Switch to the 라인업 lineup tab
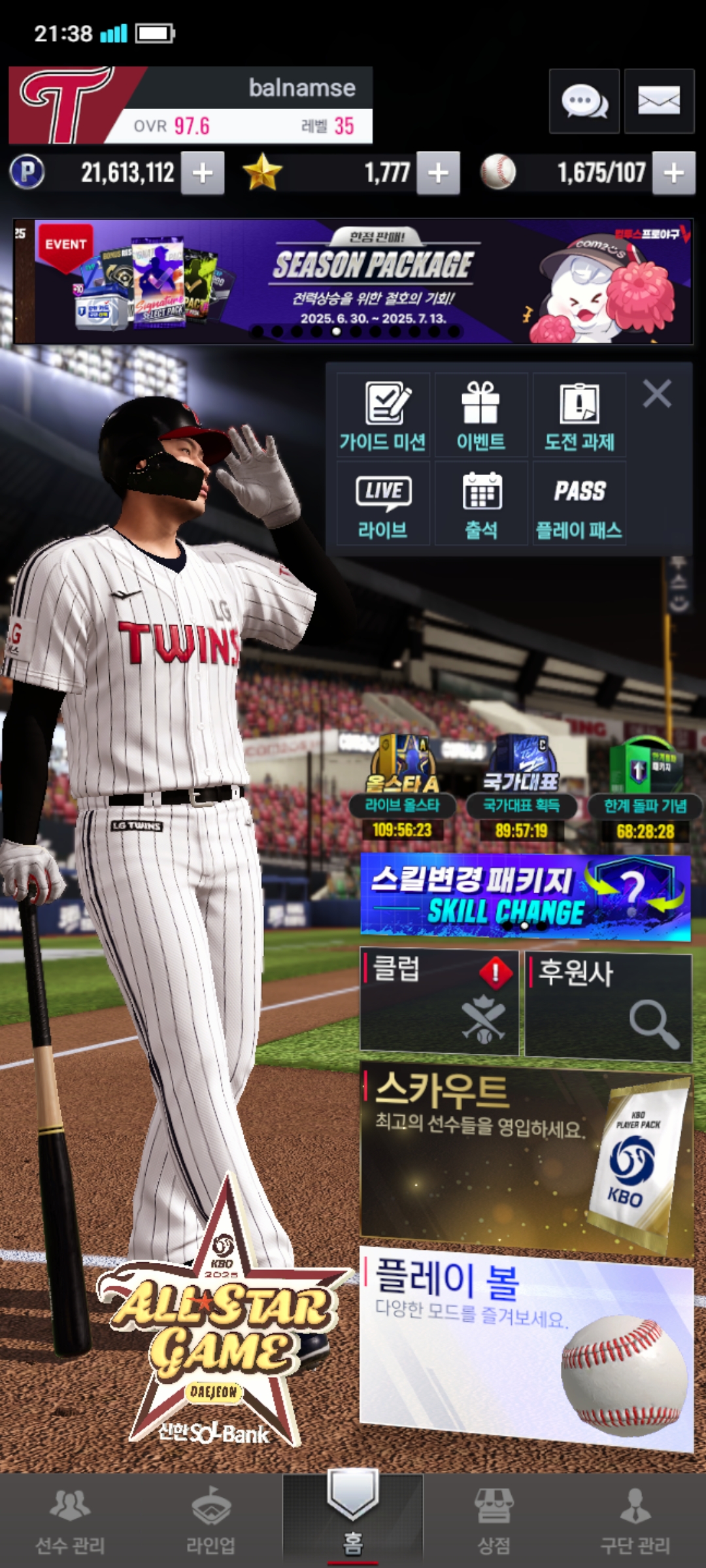706x1568 pixels. pyautogui.click(x=210, y=1521)
